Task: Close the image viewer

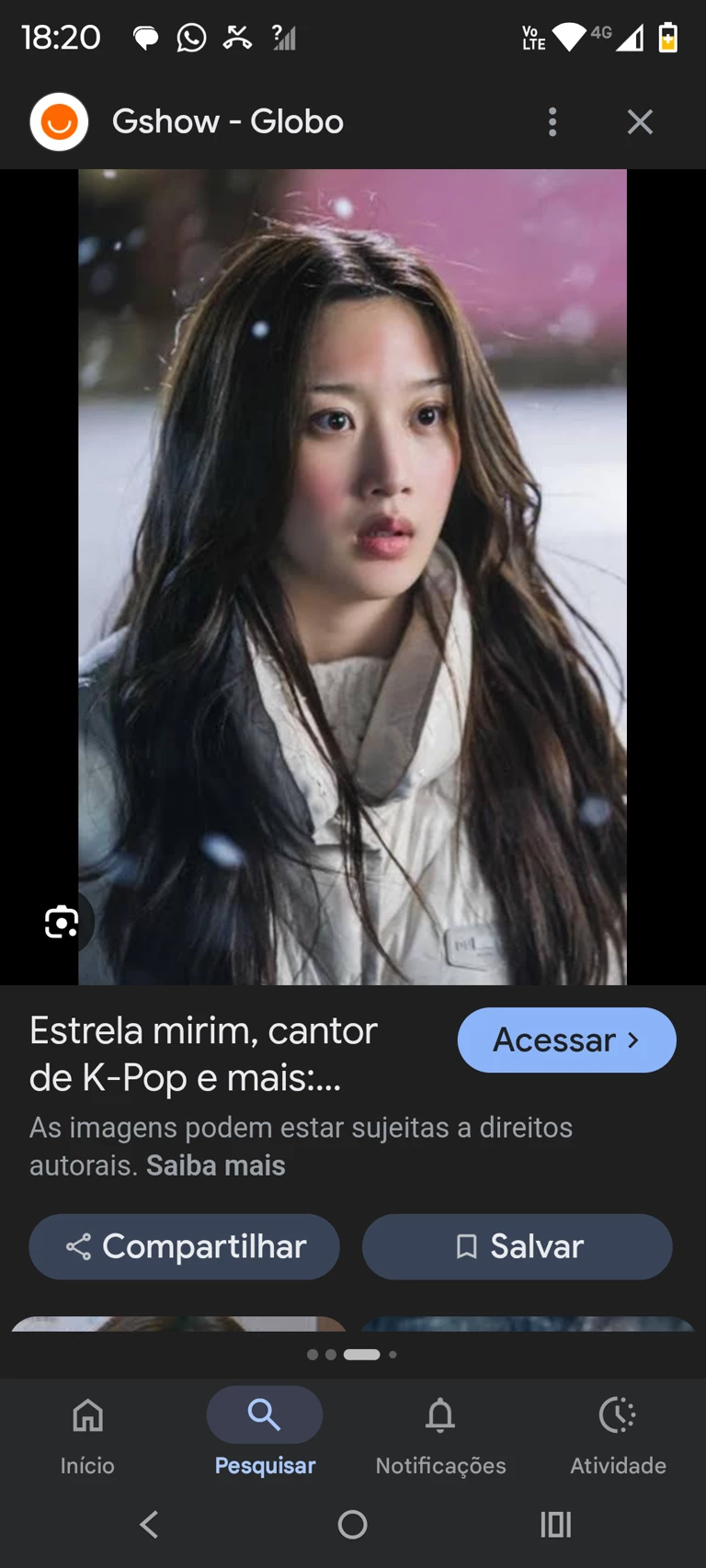Action: tap(640, 121)
